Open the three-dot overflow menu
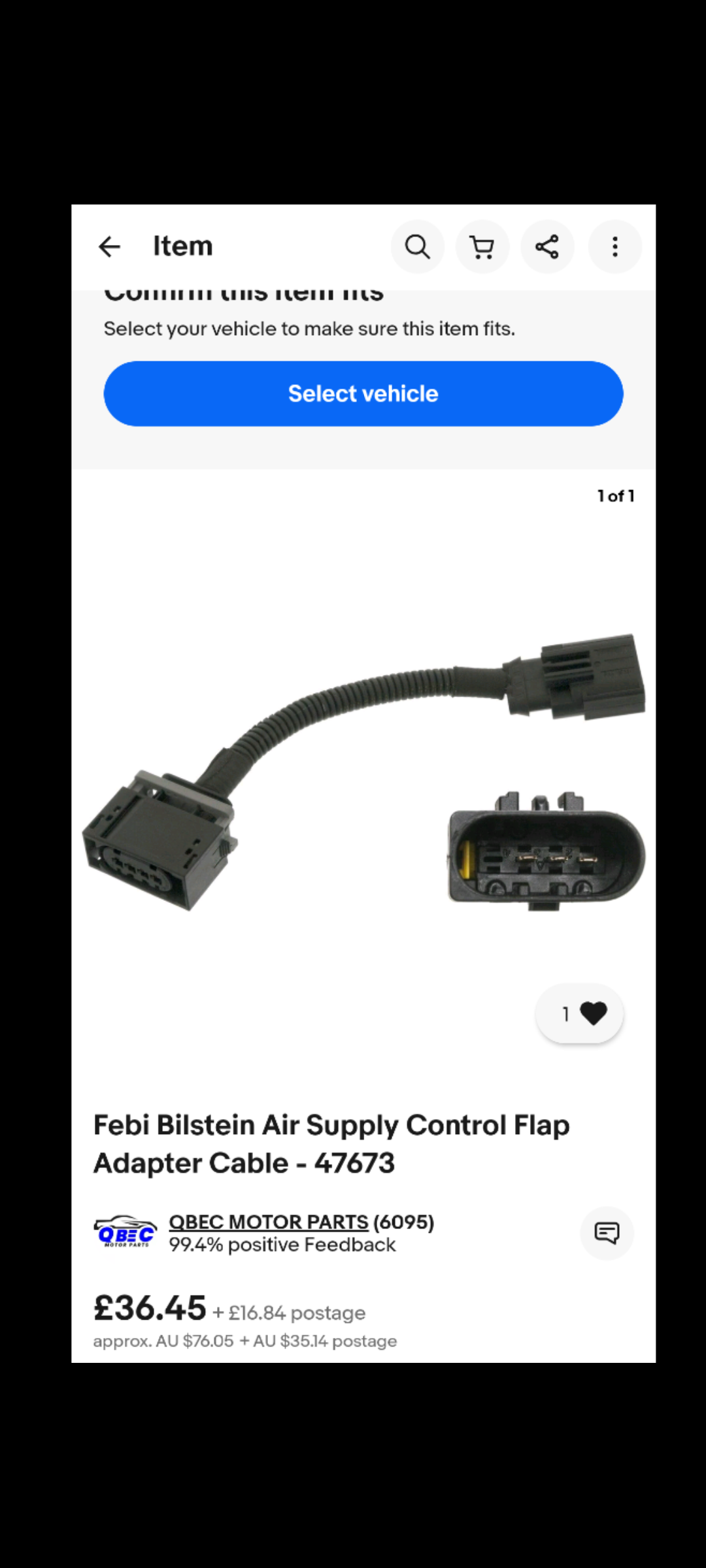 [x=615, y=247]
